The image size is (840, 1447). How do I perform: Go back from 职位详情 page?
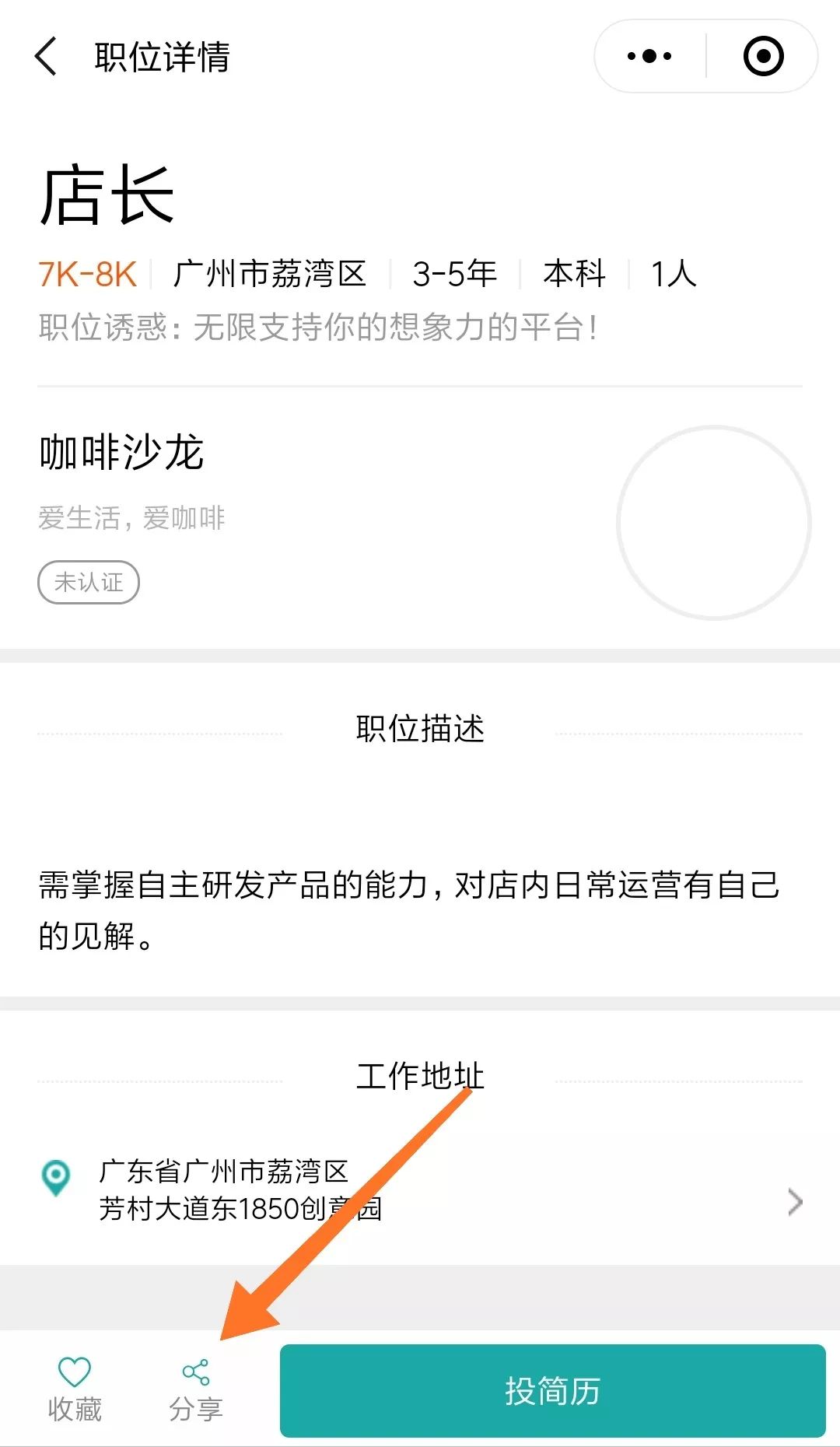point(47,57)
